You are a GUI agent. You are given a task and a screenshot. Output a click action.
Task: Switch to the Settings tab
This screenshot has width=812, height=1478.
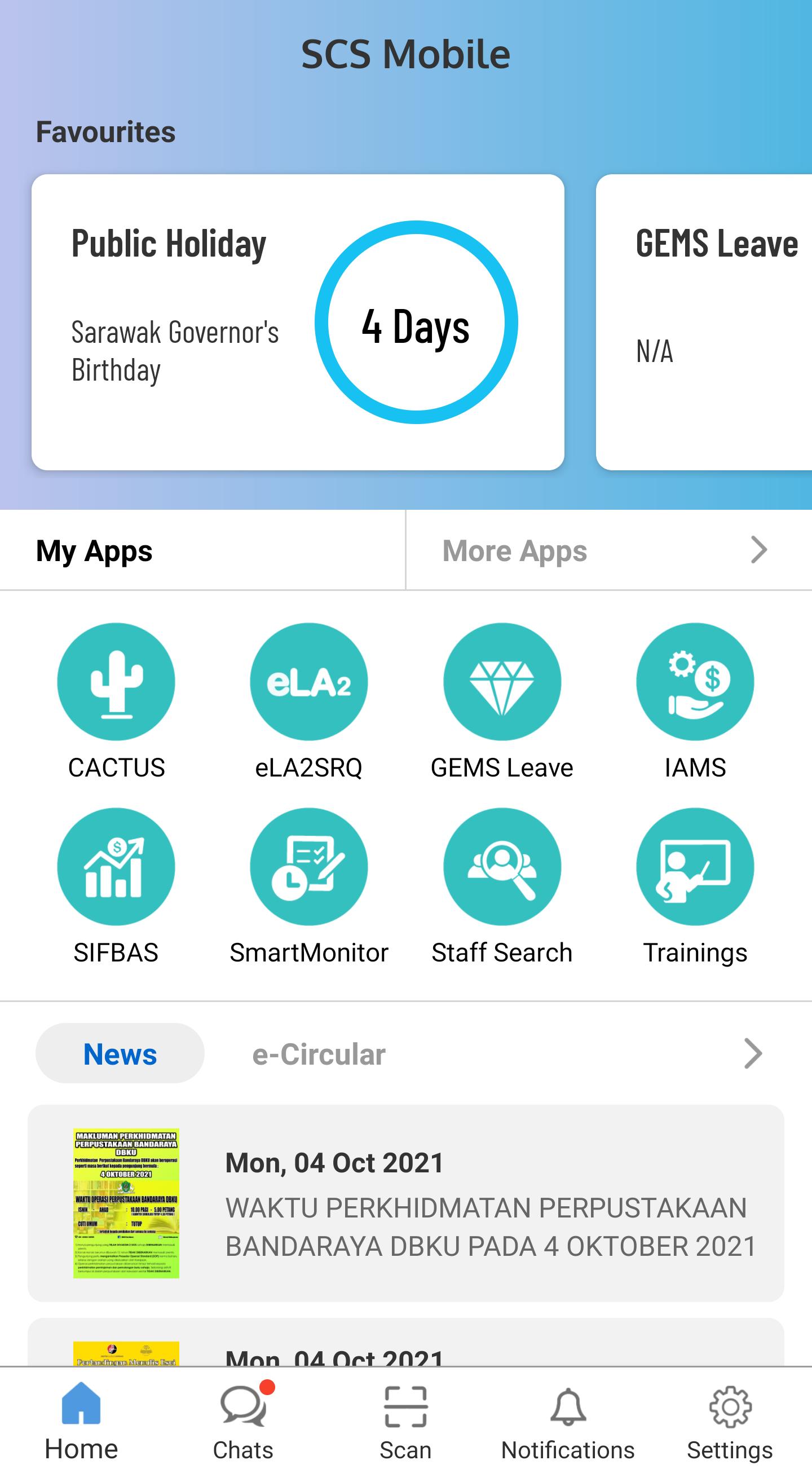pos(730,1423)
